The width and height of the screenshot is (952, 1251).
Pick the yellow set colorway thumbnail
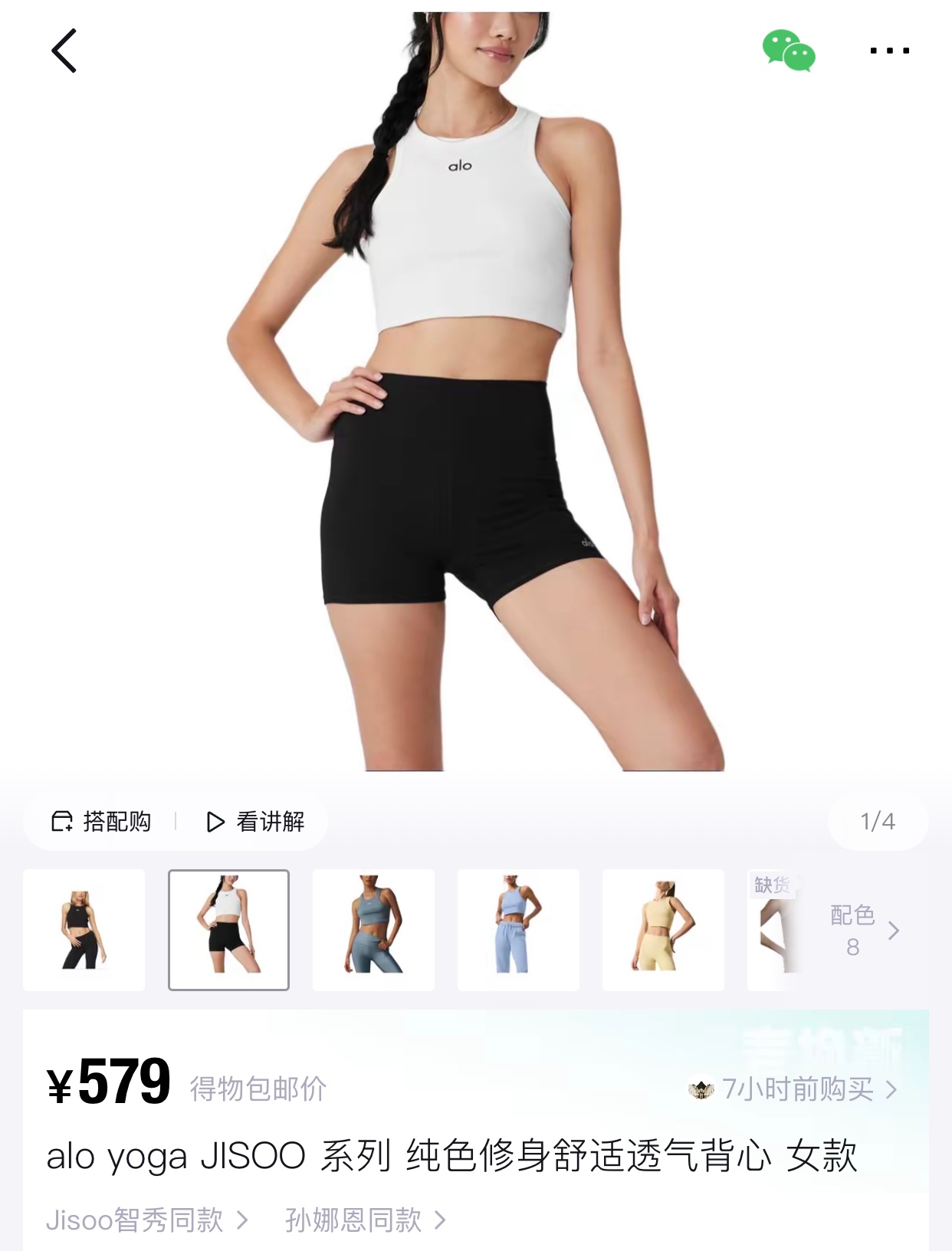tap(663, 930)
